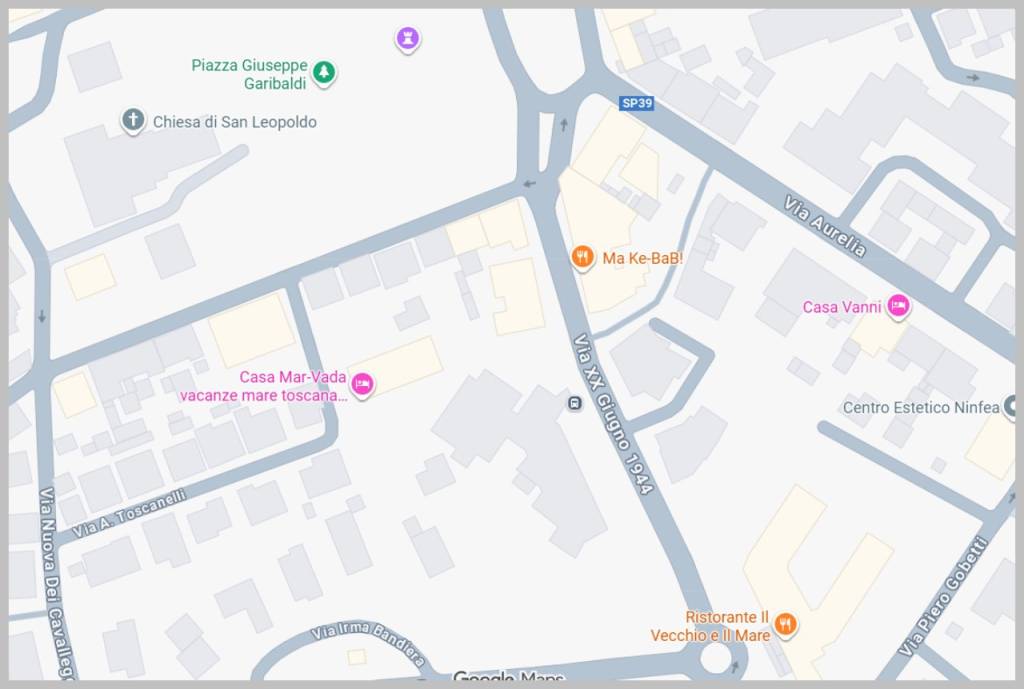Viewport: 1024px width, 689px height.
Task: Select the Centro Estetico Ninfea place pin
Action: click(x=1010, y=406)
